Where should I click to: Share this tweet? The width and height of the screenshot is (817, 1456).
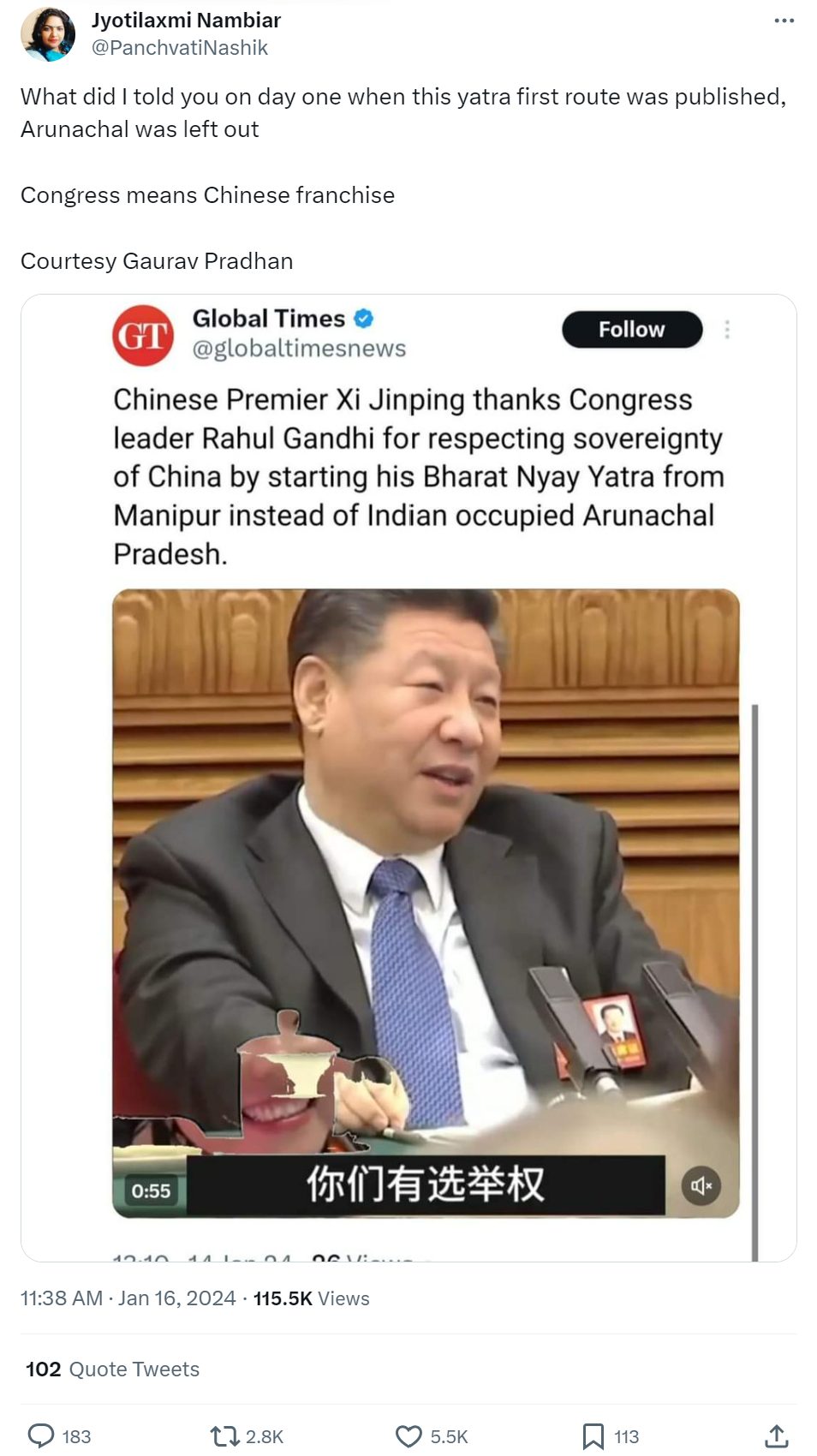(776, 1435)
